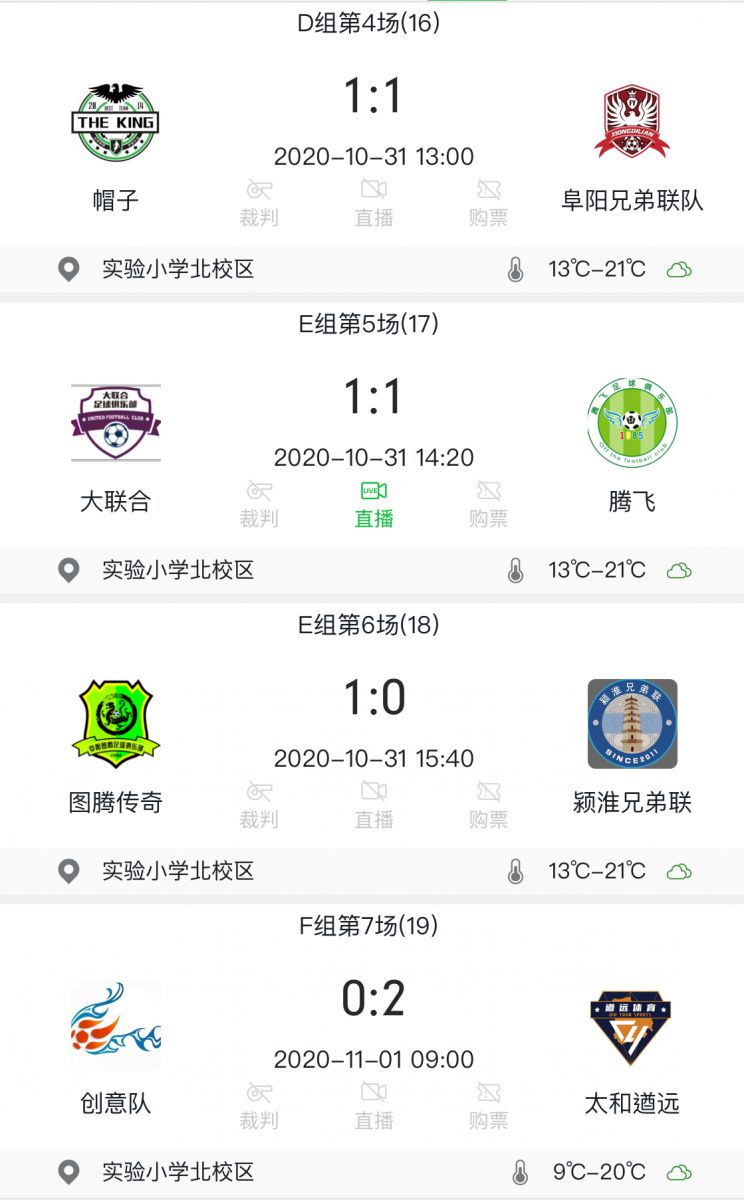Open 大联合 team page
This screenshot has height=1200, width=744.
pyautogui.click(x=115, y=501)
